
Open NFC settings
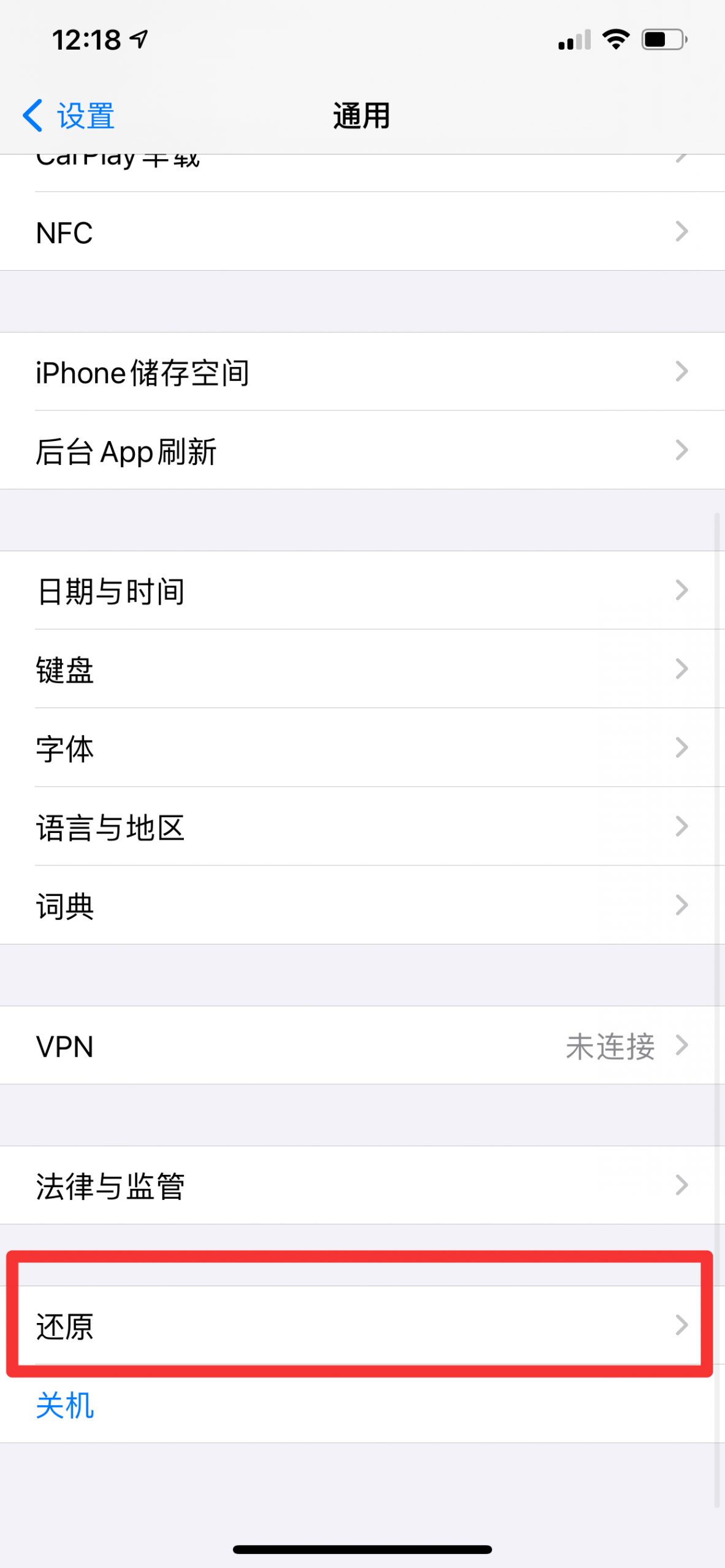[x=362, y=232]
